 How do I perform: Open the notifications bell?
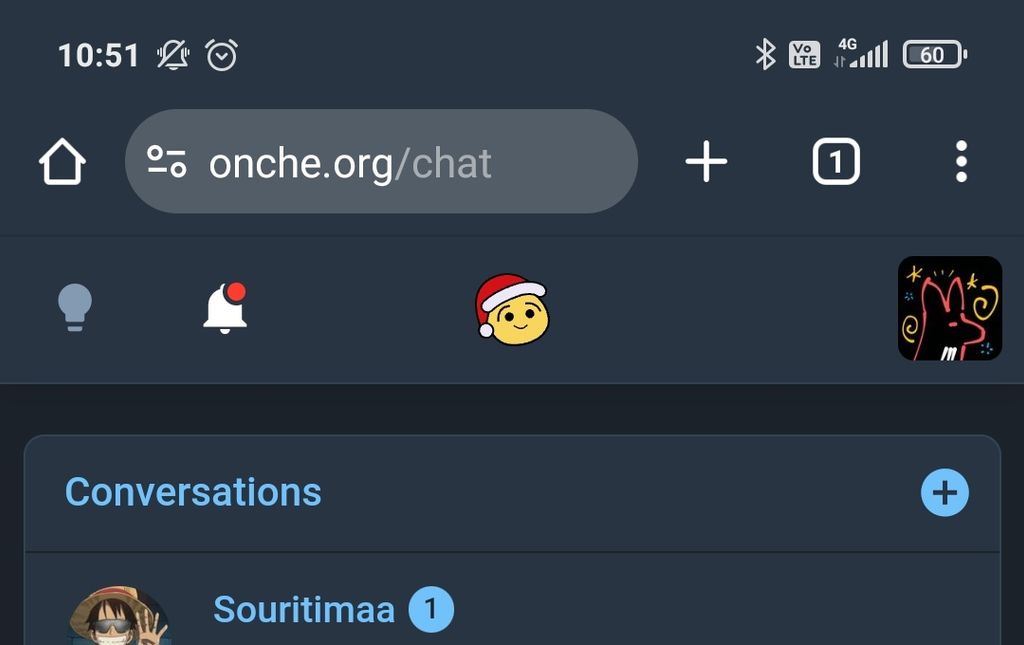tap(225, 307)
